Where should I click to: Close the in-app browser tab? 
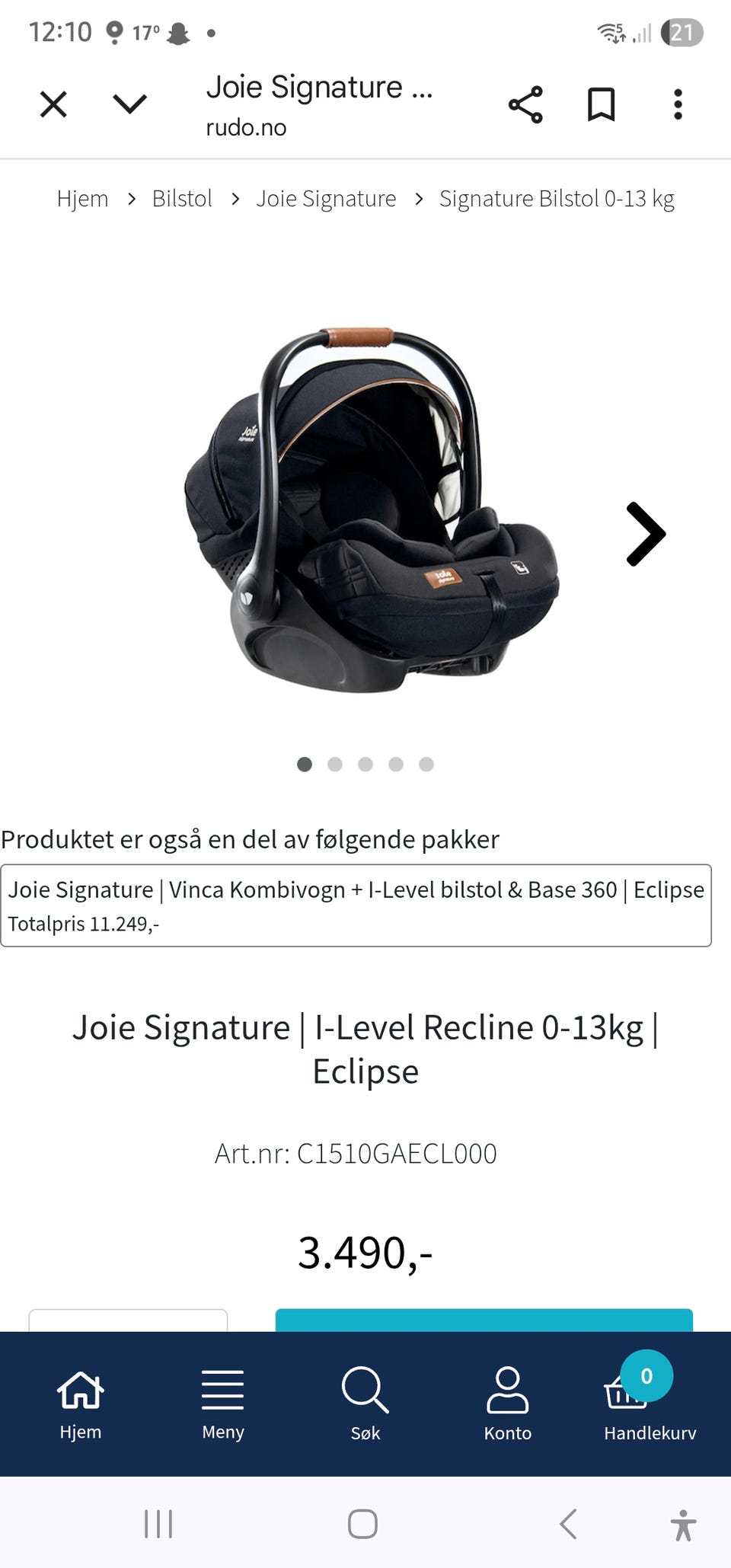pos(53,104)
